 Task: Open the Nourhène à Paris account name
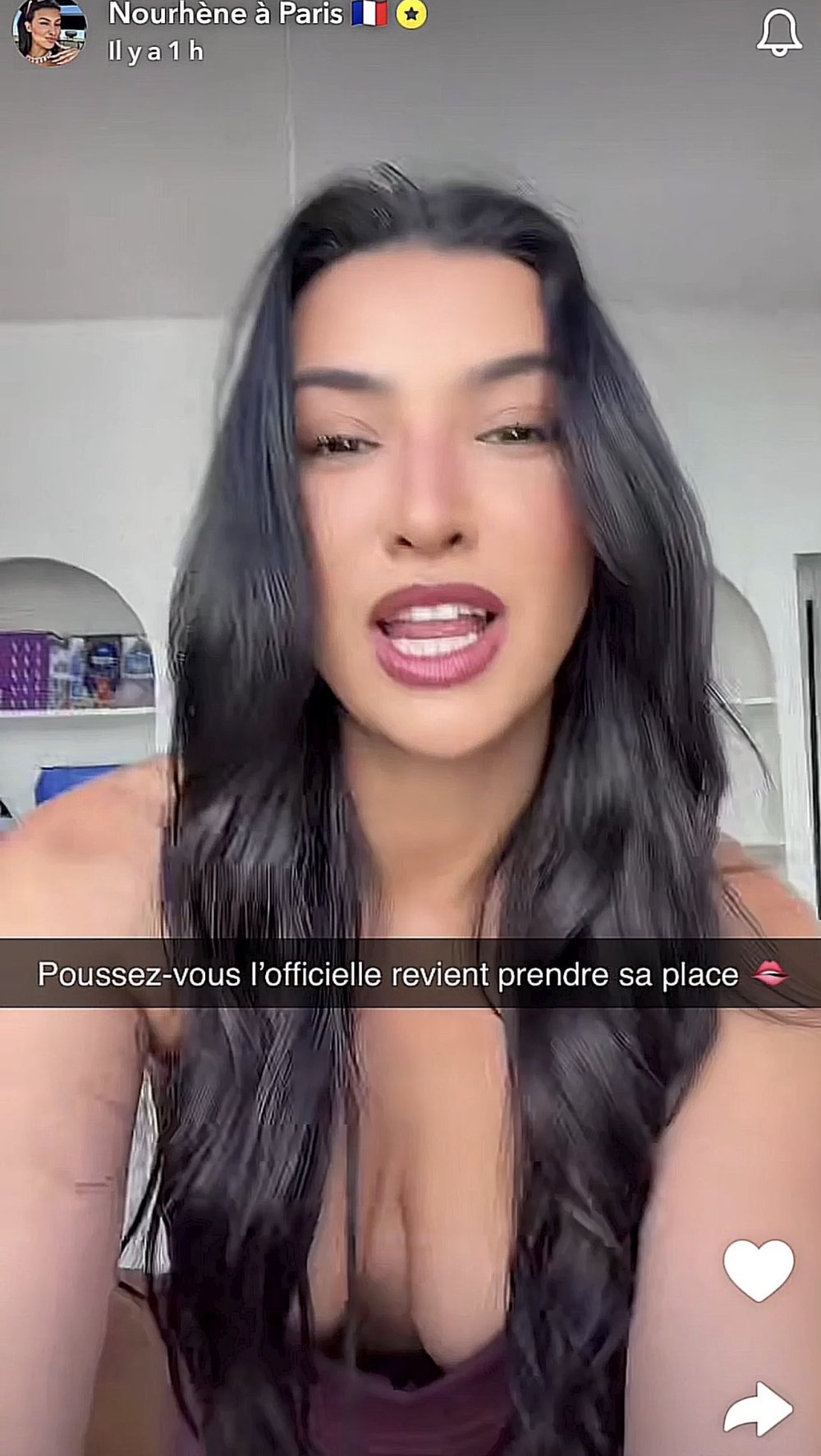(226, 14)
